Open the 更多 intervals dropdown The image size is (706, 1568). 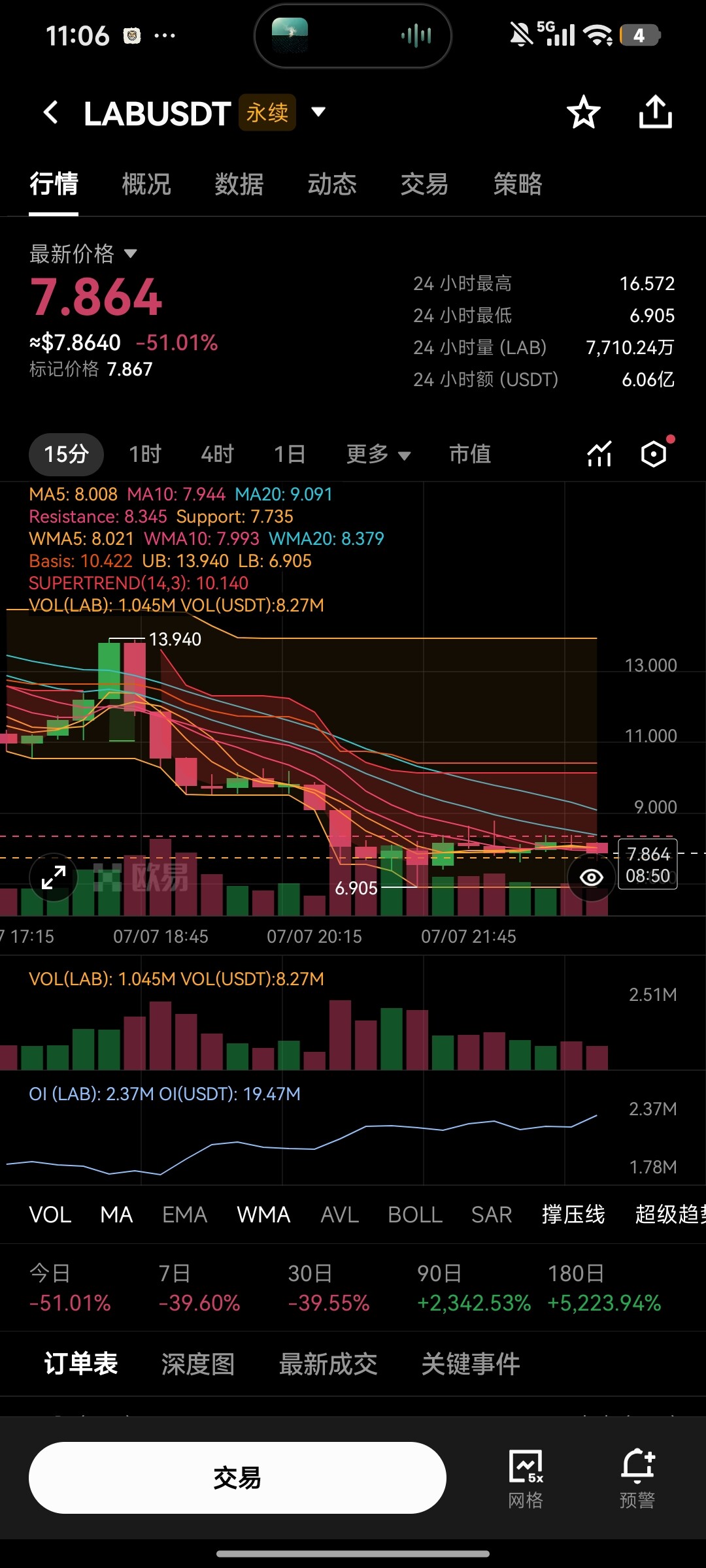(x=378, y=454)
